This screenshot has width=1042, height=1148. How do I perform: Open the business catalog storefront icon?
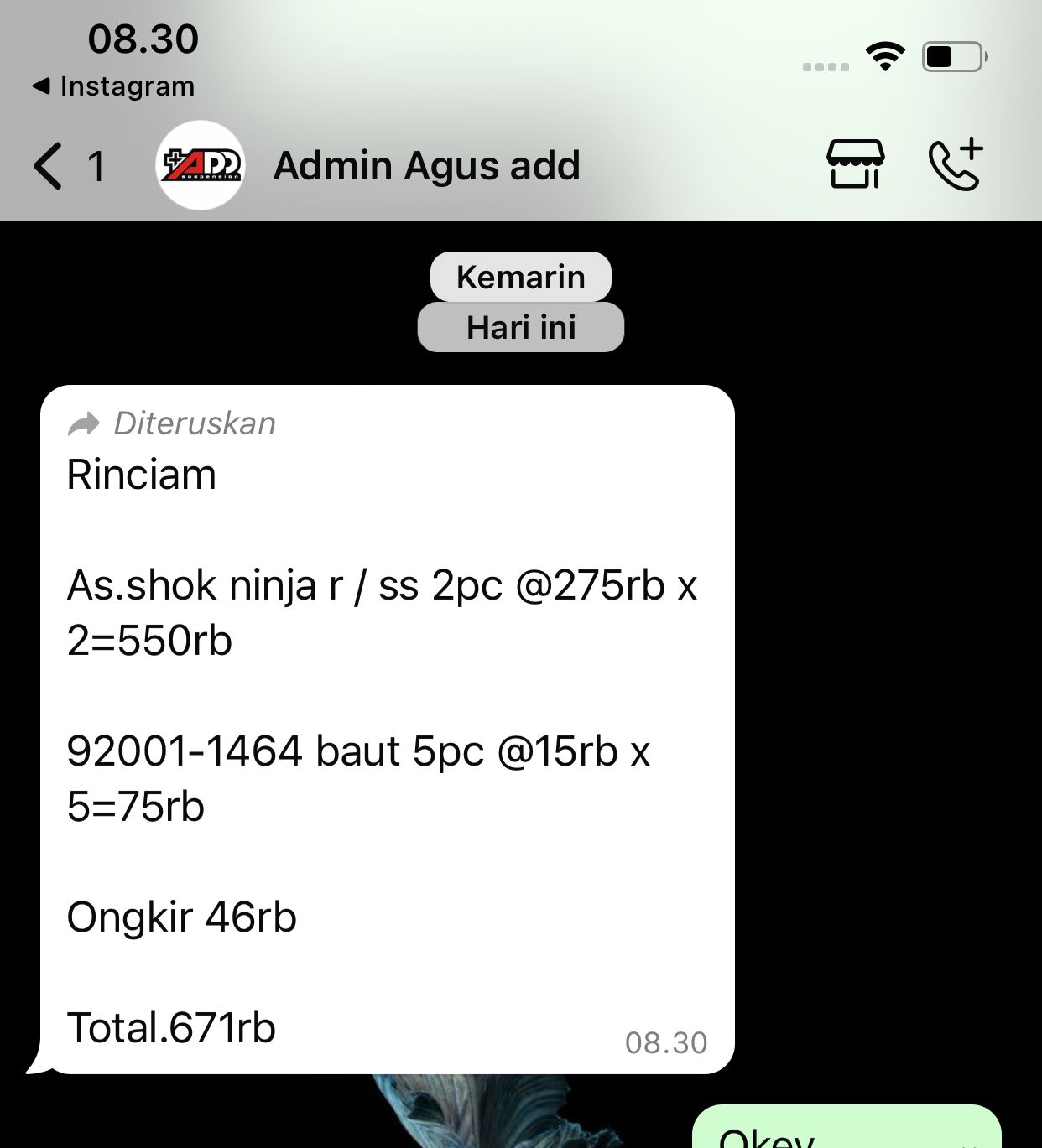[855, 164]
